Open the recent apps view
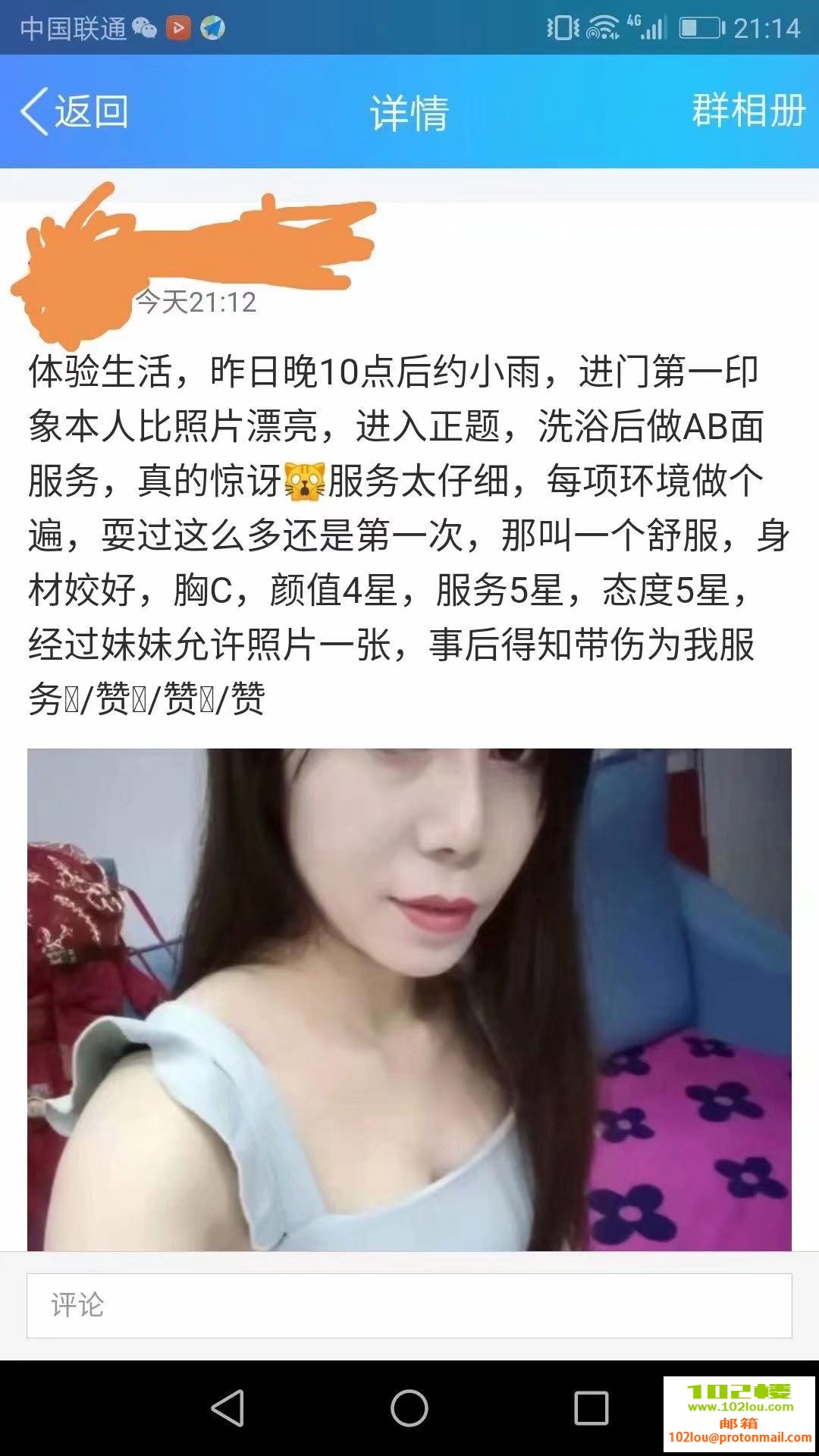The width and height of the screenshot is (819, 1456). 591,1408
